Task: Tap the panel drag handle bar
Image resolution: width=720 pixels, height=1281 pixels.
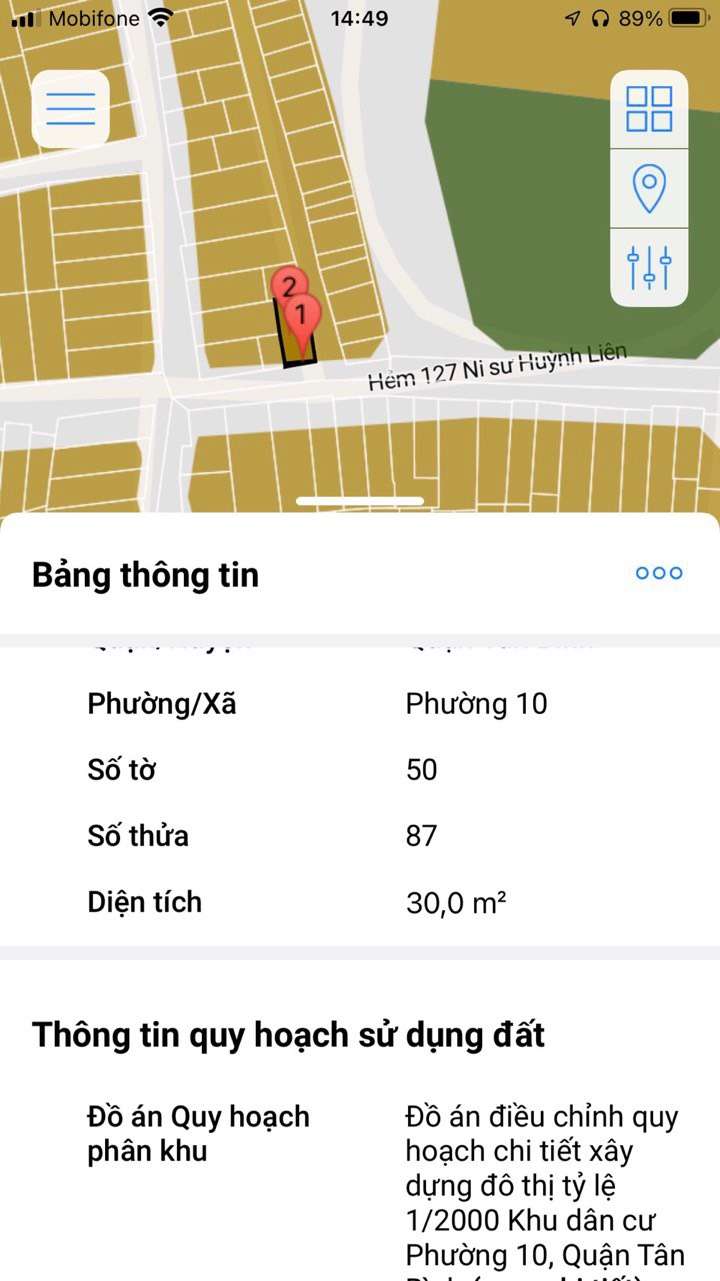Action: pyautogui.click(x=360, y=500)
